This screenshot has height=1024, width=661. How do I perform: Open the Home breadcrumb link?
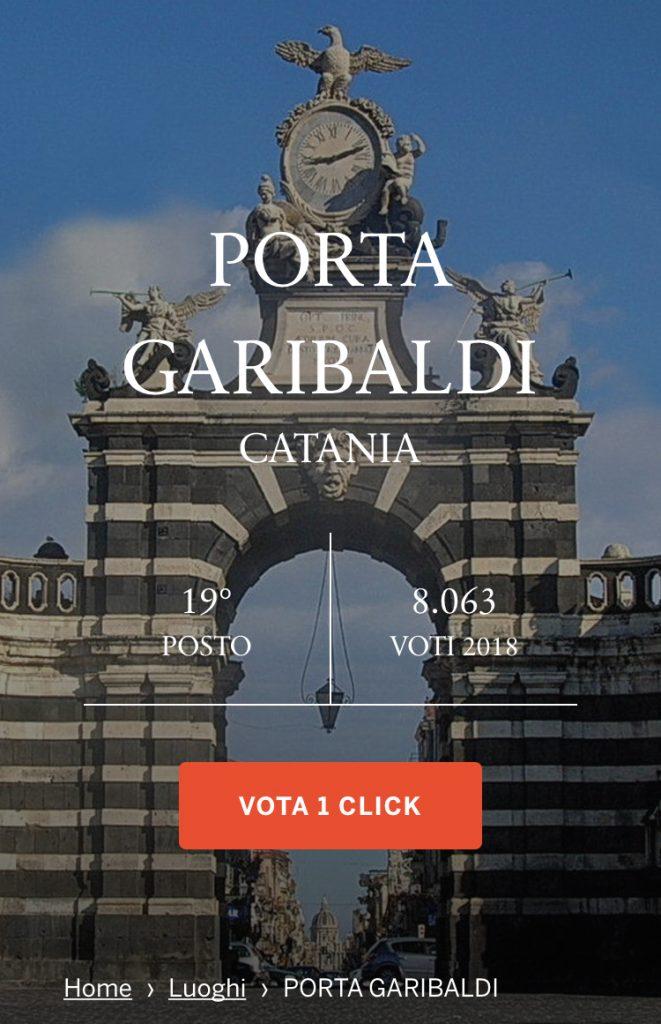[97, 988]
